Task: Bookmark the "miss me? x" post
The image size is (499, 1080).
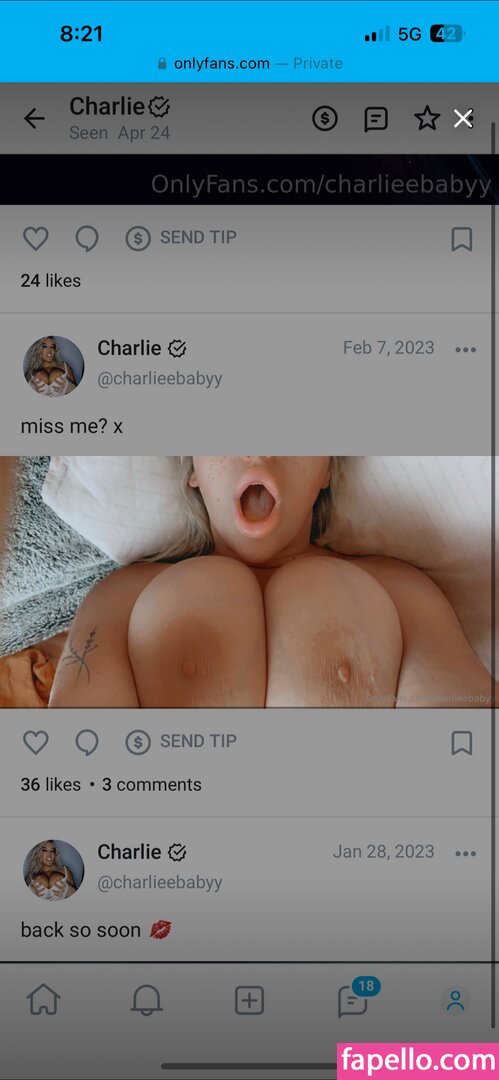Action: [x=462, y=742]
